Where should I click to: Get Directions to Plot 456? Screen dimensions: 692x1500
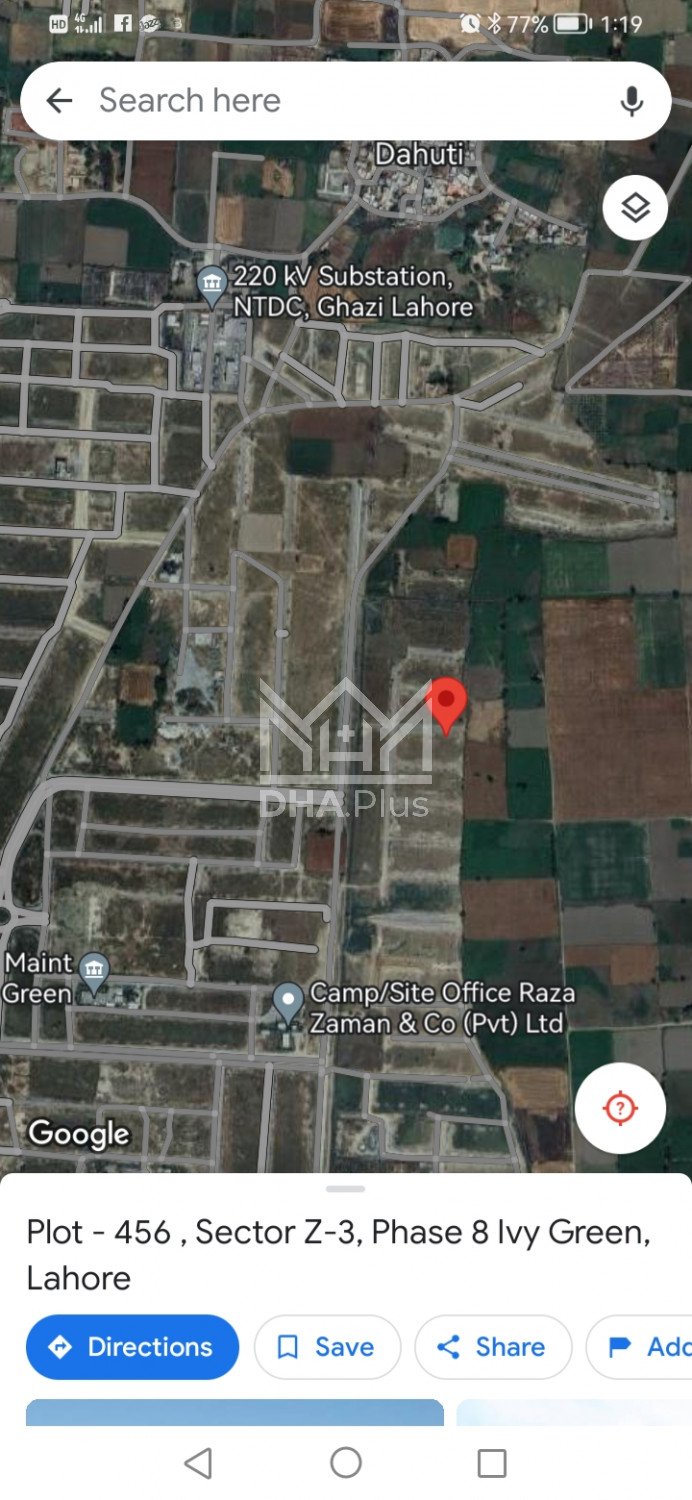tap(132, 1347)
